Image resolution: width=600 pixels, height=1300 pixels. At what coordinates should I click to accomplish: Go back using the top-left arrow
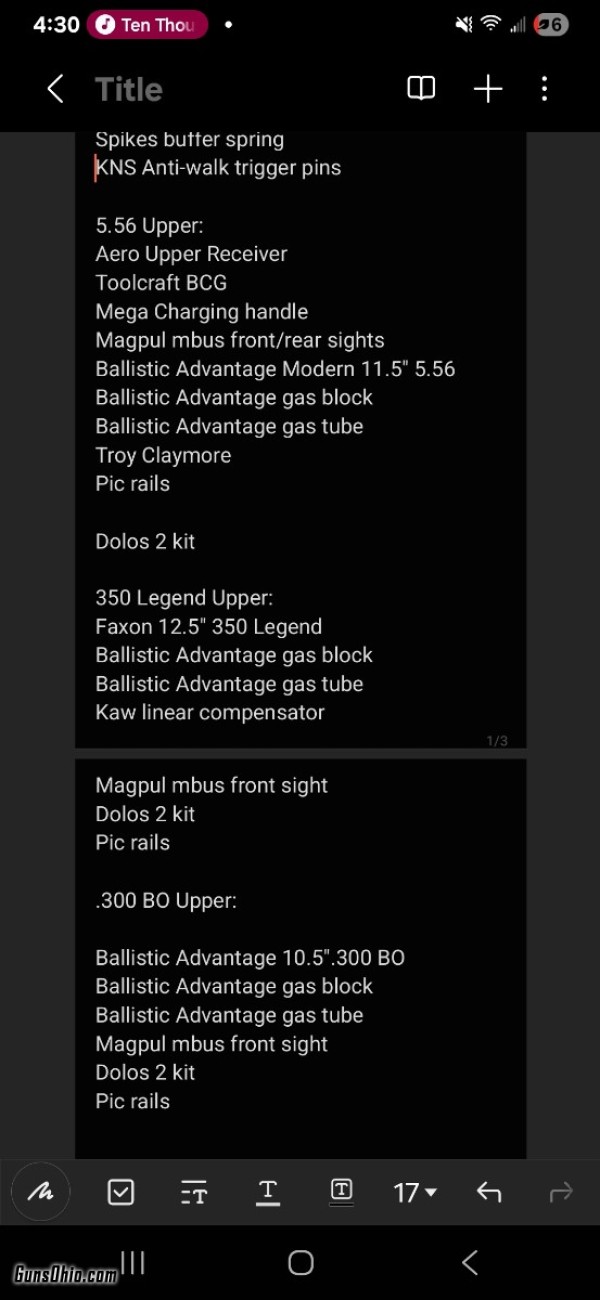click(x=56, y=89)
